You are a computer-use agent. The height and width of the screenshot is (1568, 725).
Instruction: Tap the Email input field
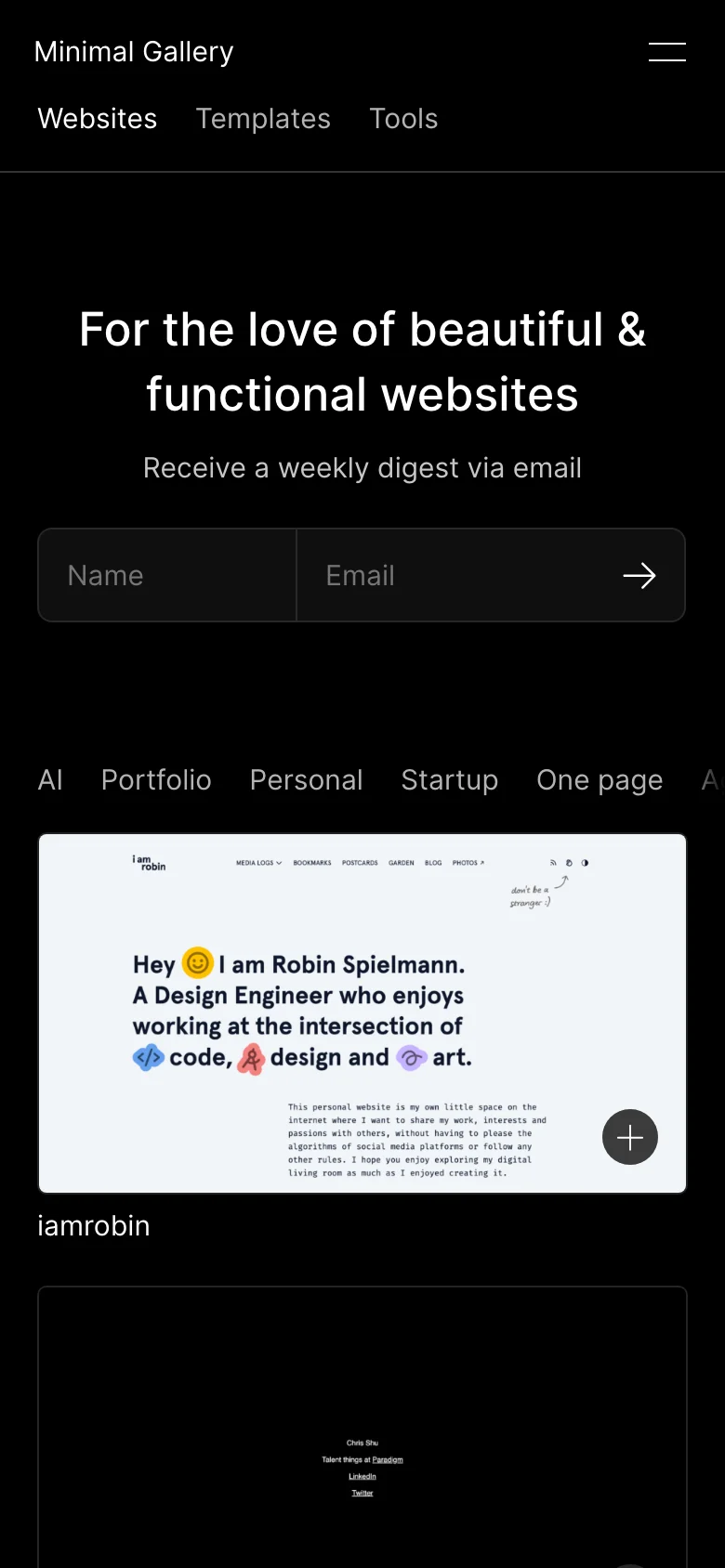(455, 576)
